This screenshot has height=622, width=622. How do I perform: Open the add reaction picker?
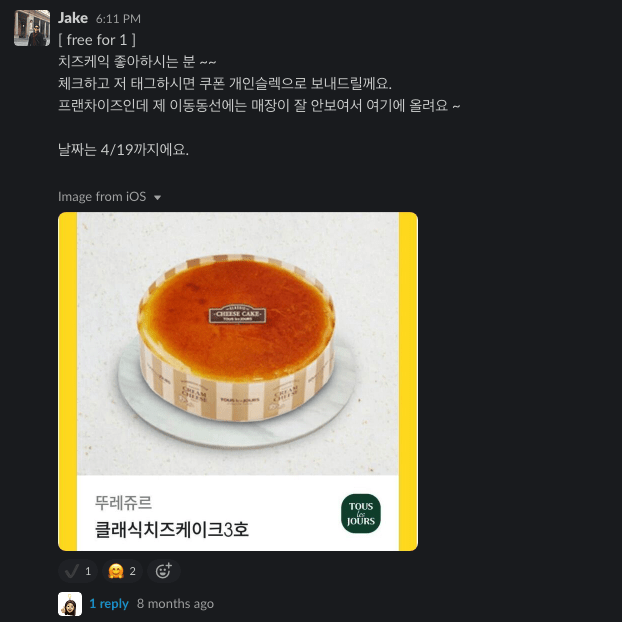163,571
